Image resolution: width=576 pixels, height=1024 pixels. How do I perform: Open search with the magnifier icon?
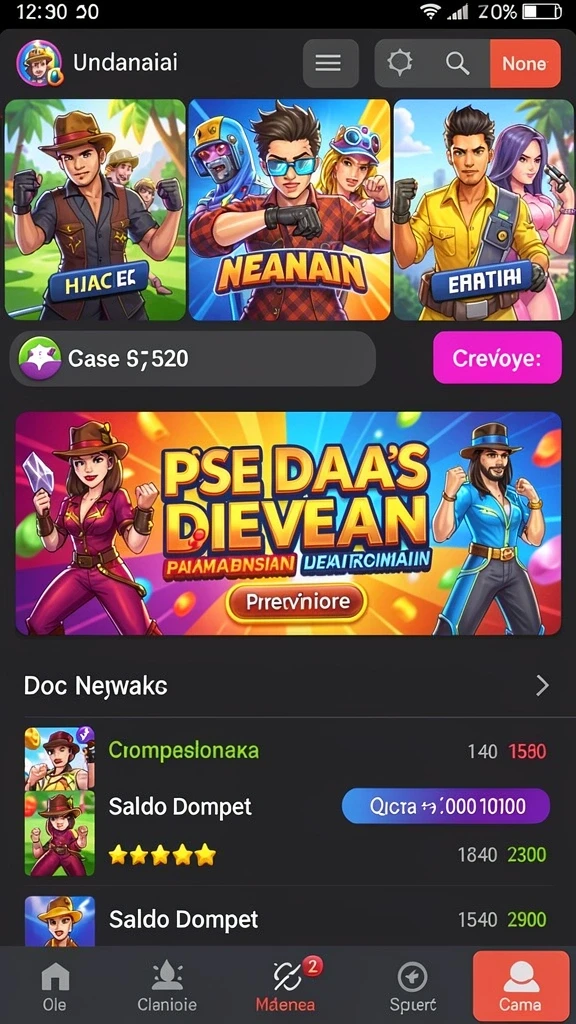click(x=457, y=63)
